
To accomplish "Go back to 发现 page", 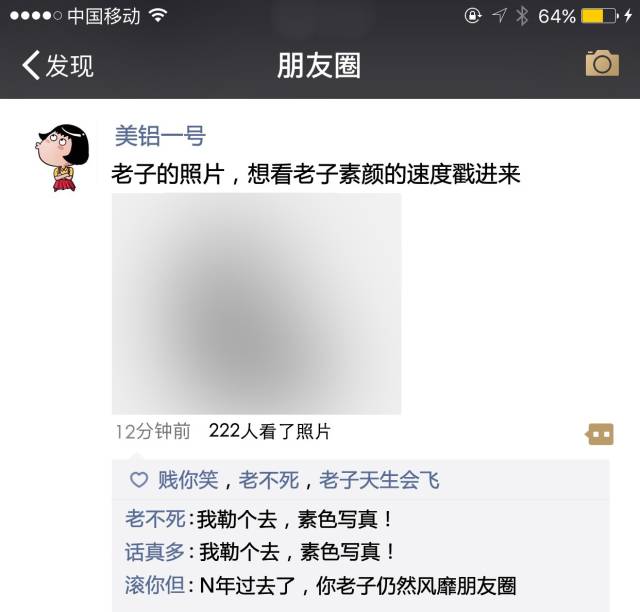I will 58,66.
